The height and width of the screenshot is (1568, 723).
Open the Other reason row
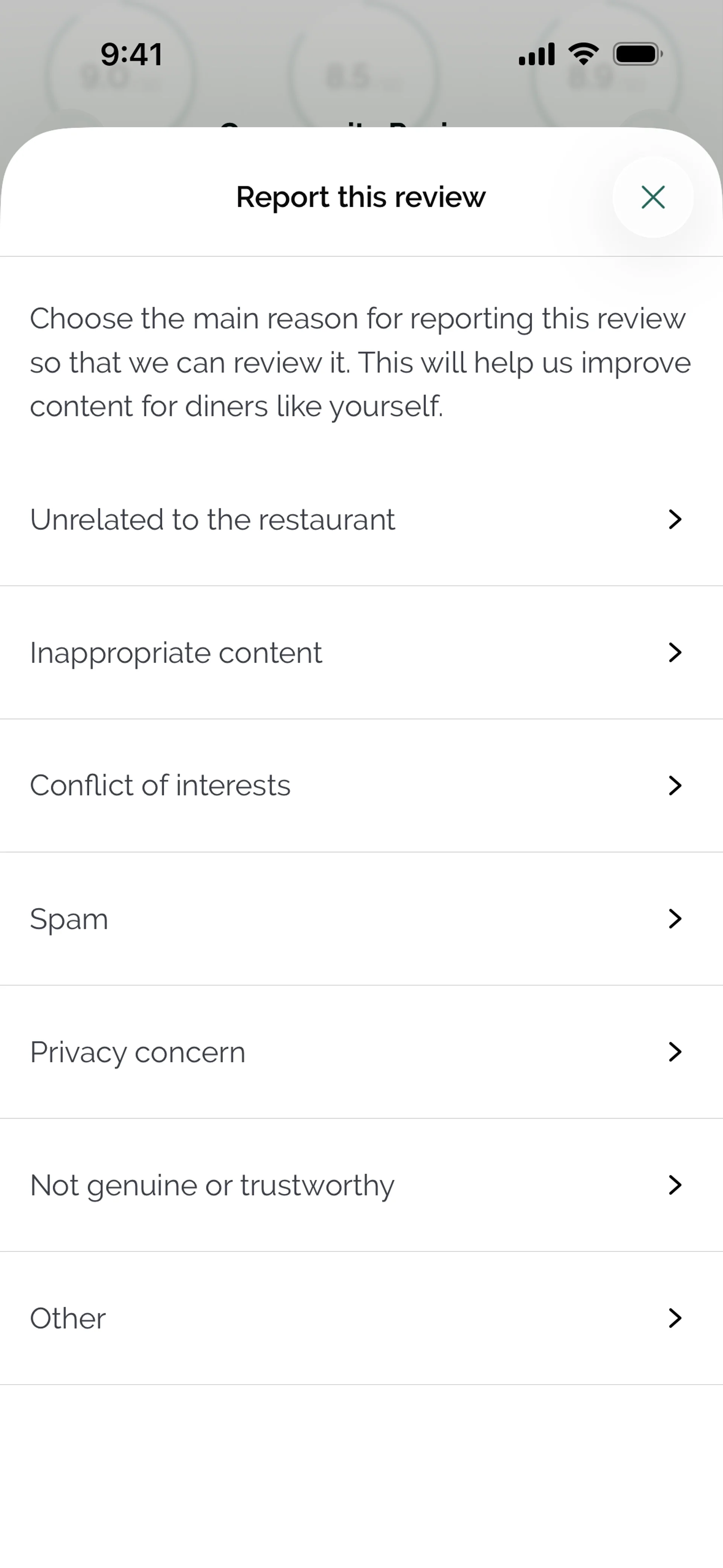point(361,1318)
